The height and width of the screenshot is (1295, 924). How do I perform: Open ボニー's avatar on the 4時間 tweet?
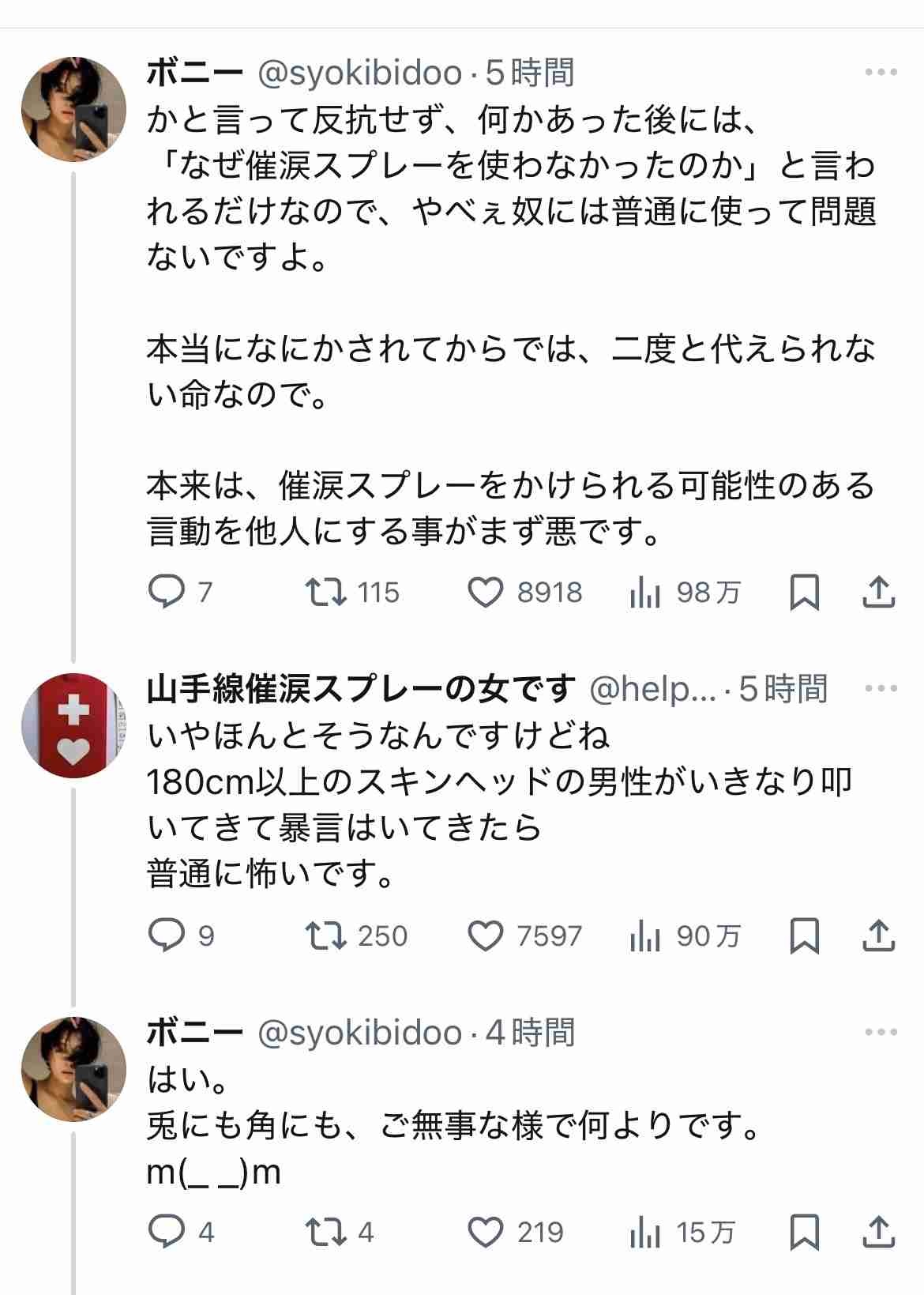pos(73,1069)
